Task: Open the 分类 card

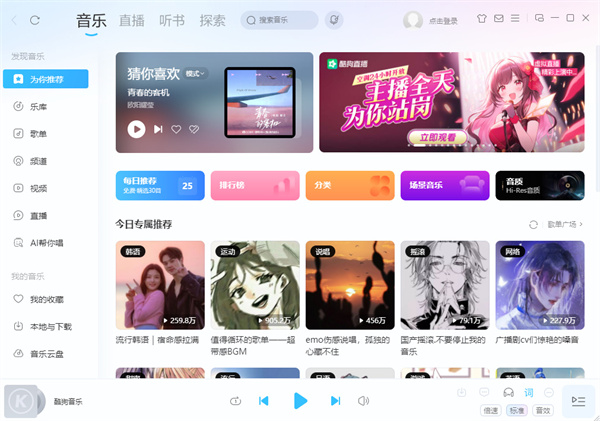Action: coord(349,185)
